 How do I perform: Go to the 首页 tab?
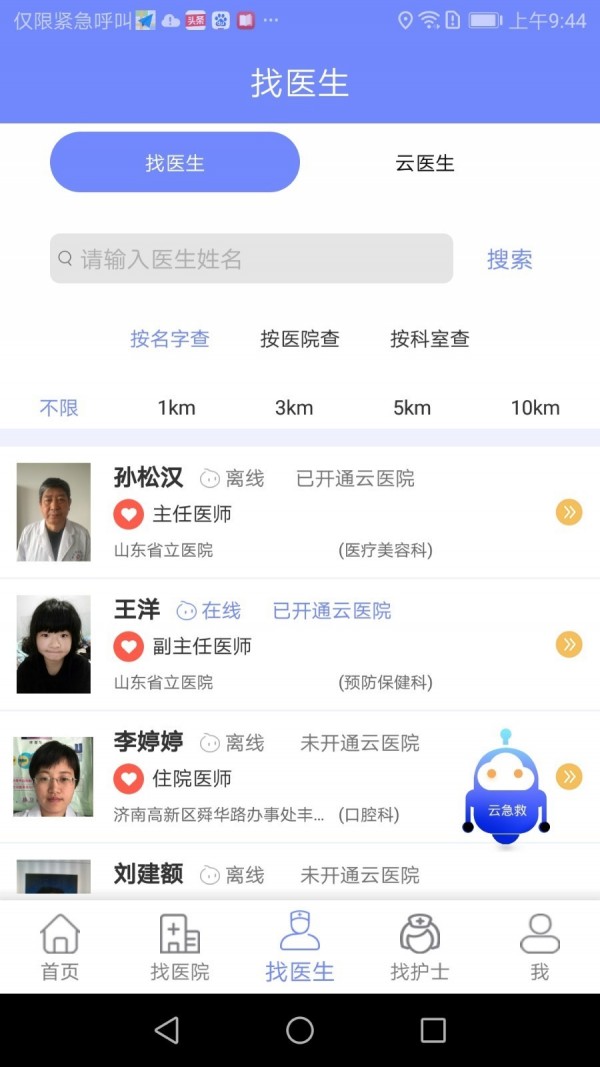coord(60,947)
